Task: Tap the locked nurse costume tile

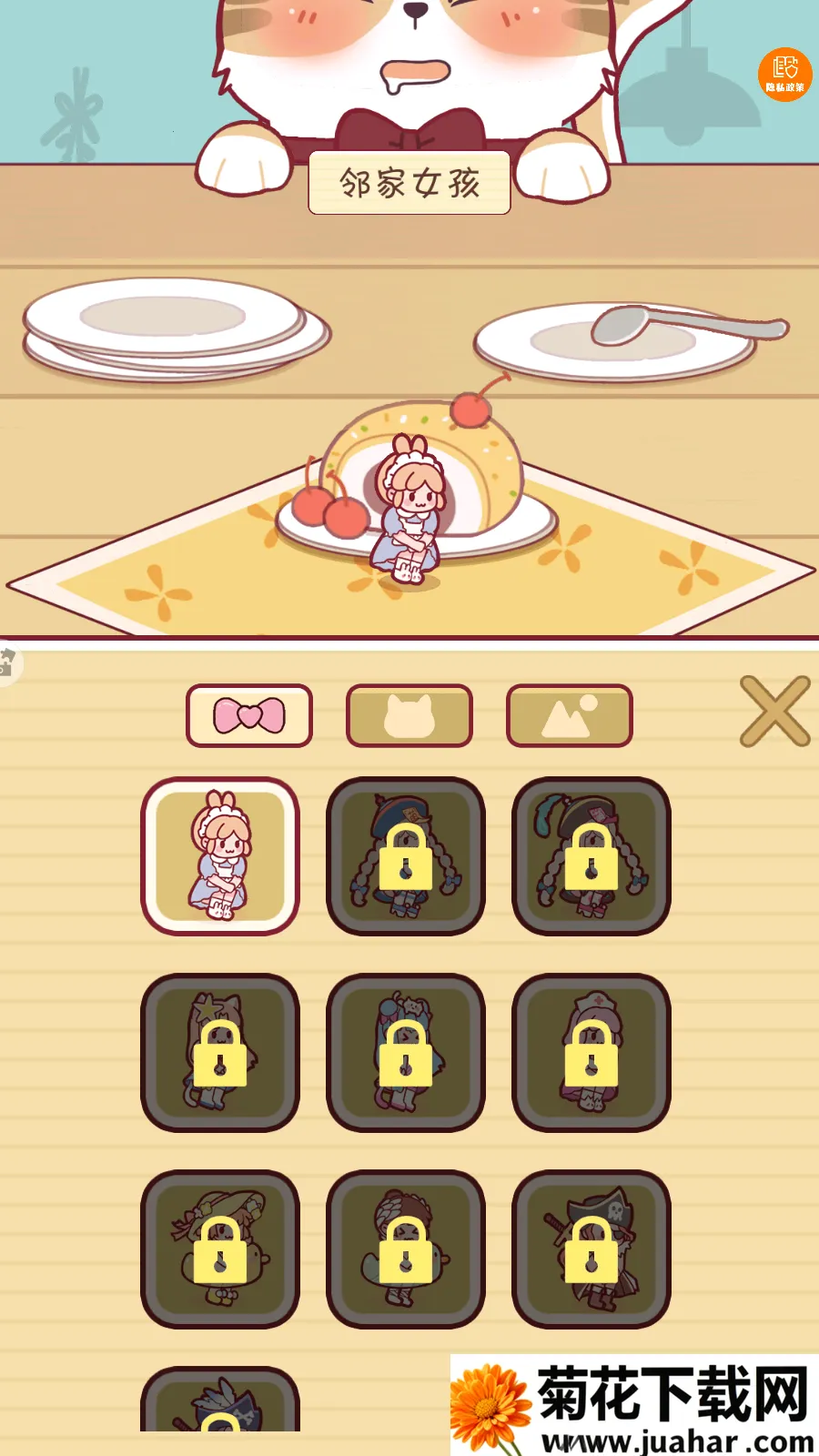Action: point(591,1052)
